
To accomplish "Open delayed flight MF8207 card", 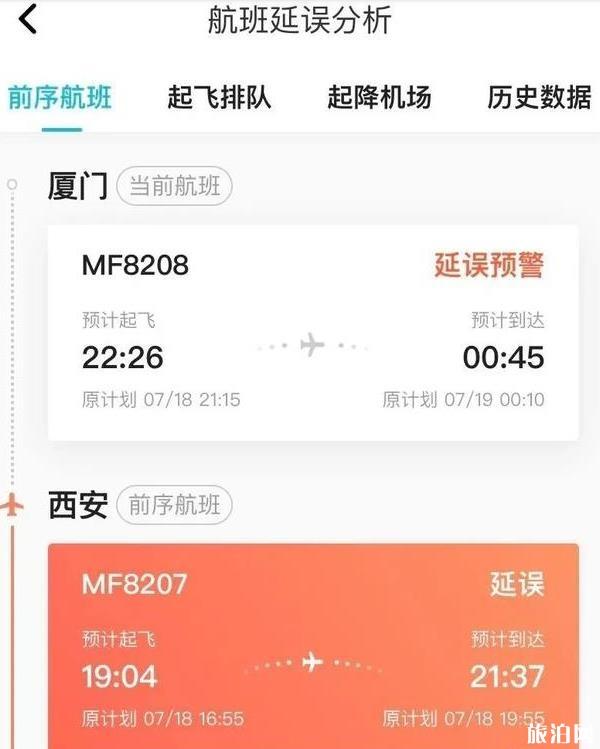I will click(313, 645).
